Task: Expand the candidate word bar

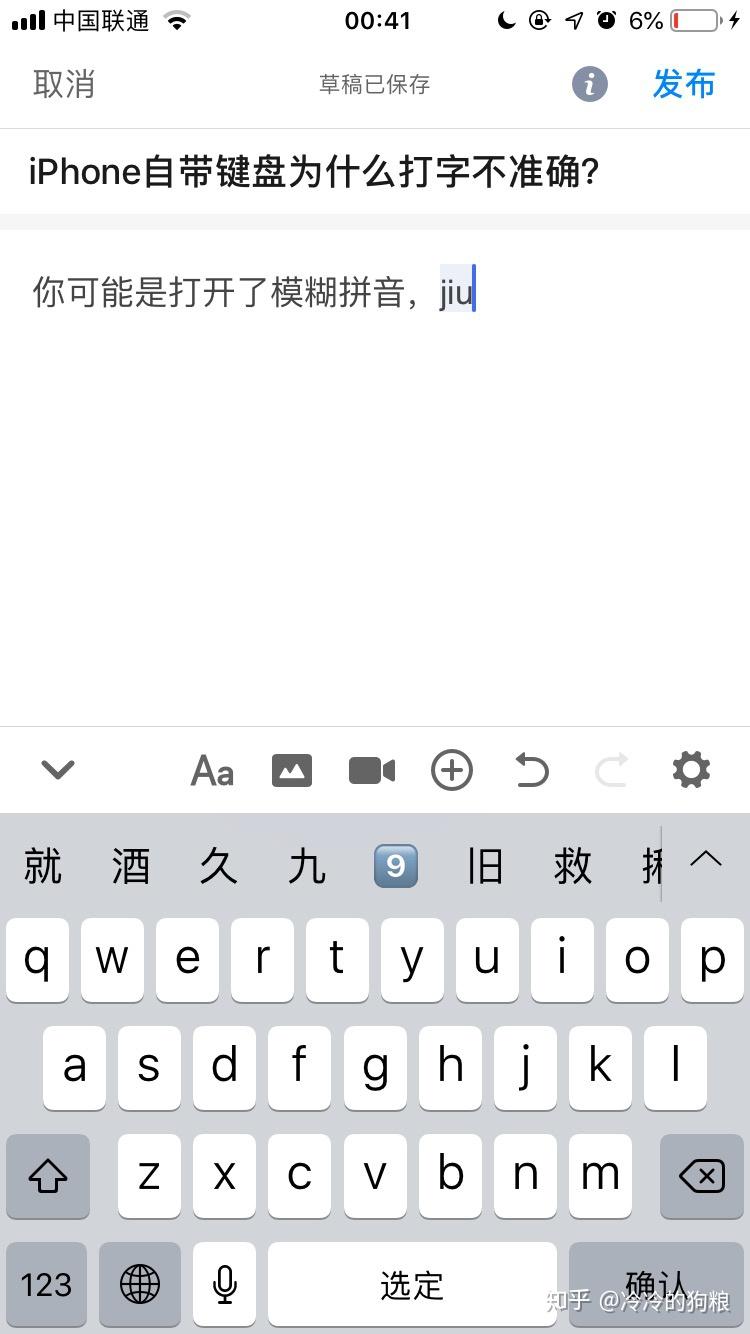Action: (x=706, y=858)
